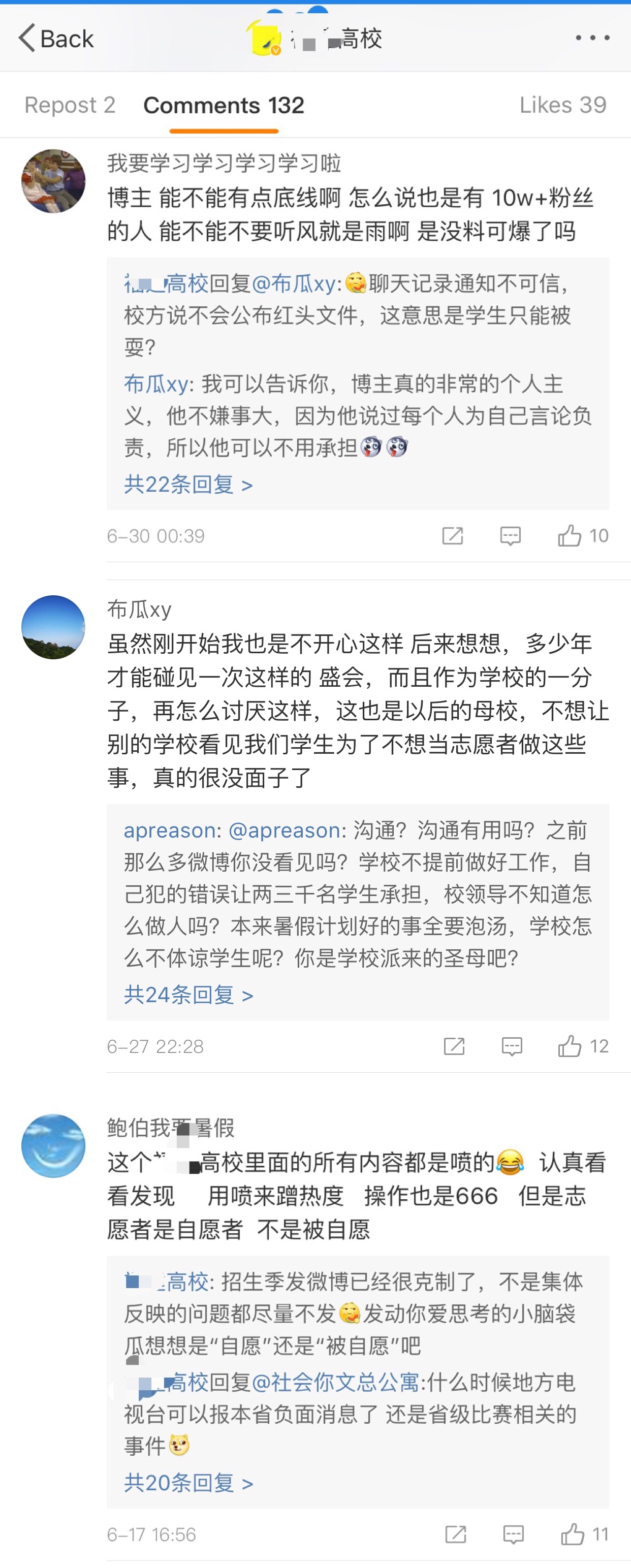
Task: Like the comment dated 6-30 00:39
Action: click(570, 536)
